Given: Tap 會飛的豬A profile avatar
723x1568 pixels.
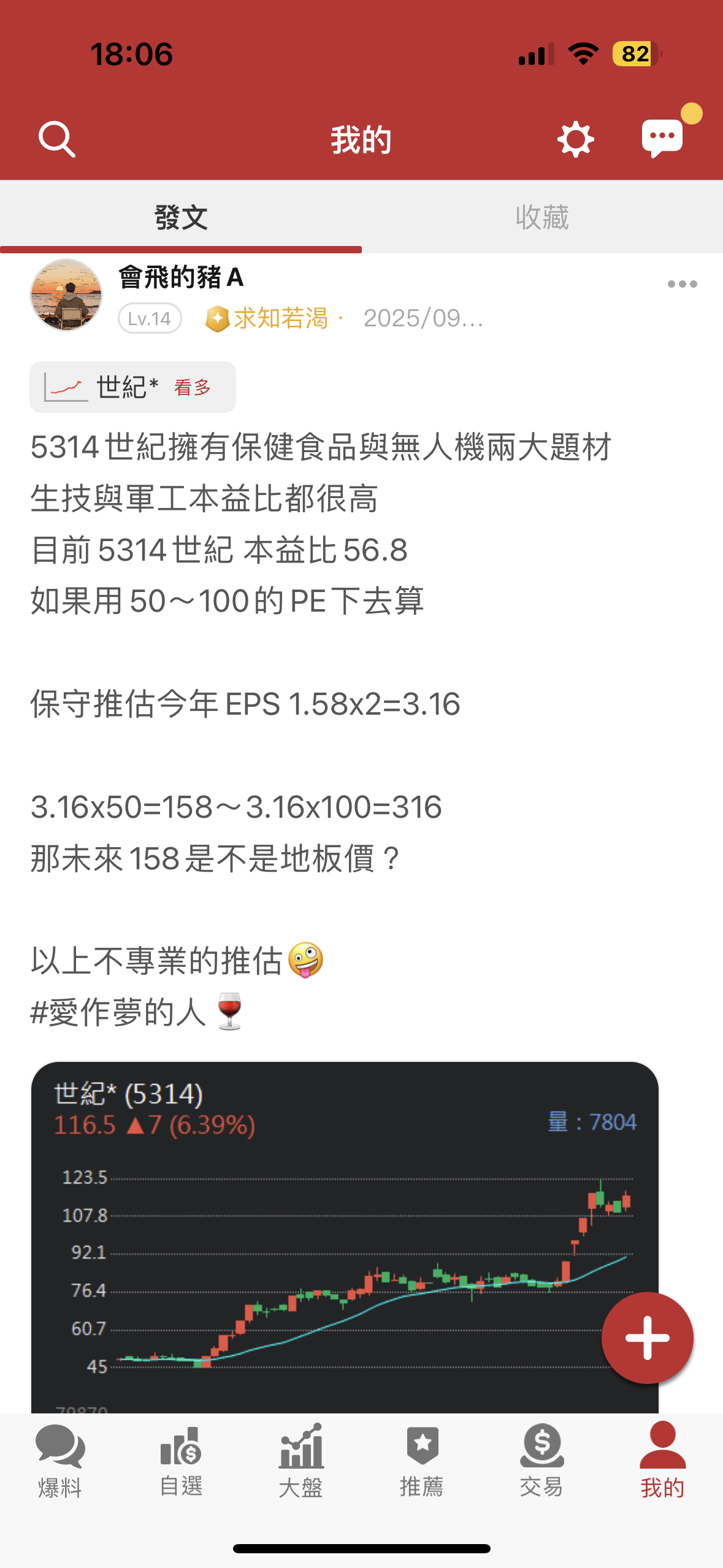Looking at the screenshot, I should (x=66, y=295).
